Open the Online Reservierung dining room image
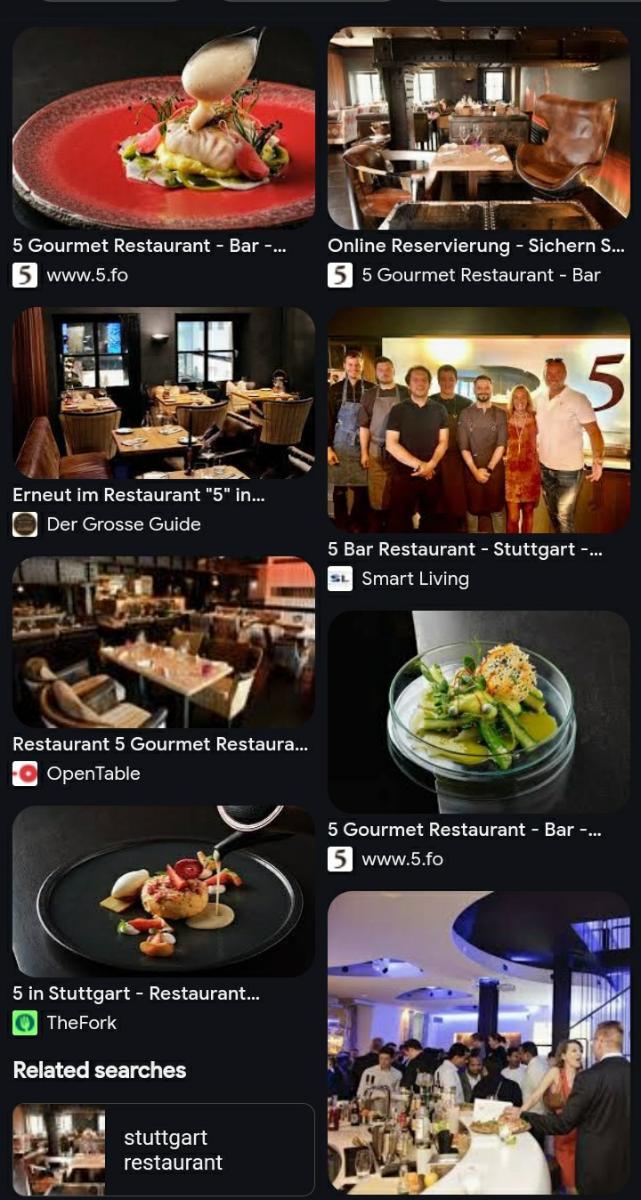This screenshot has width=641, height=1200. [479, 128]
